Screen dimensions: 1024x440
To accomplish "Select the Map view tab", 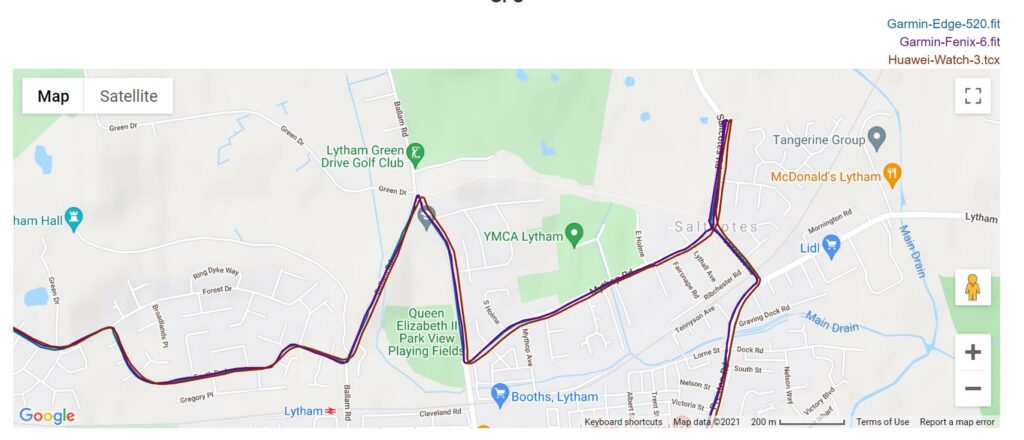I will [54, 96].
